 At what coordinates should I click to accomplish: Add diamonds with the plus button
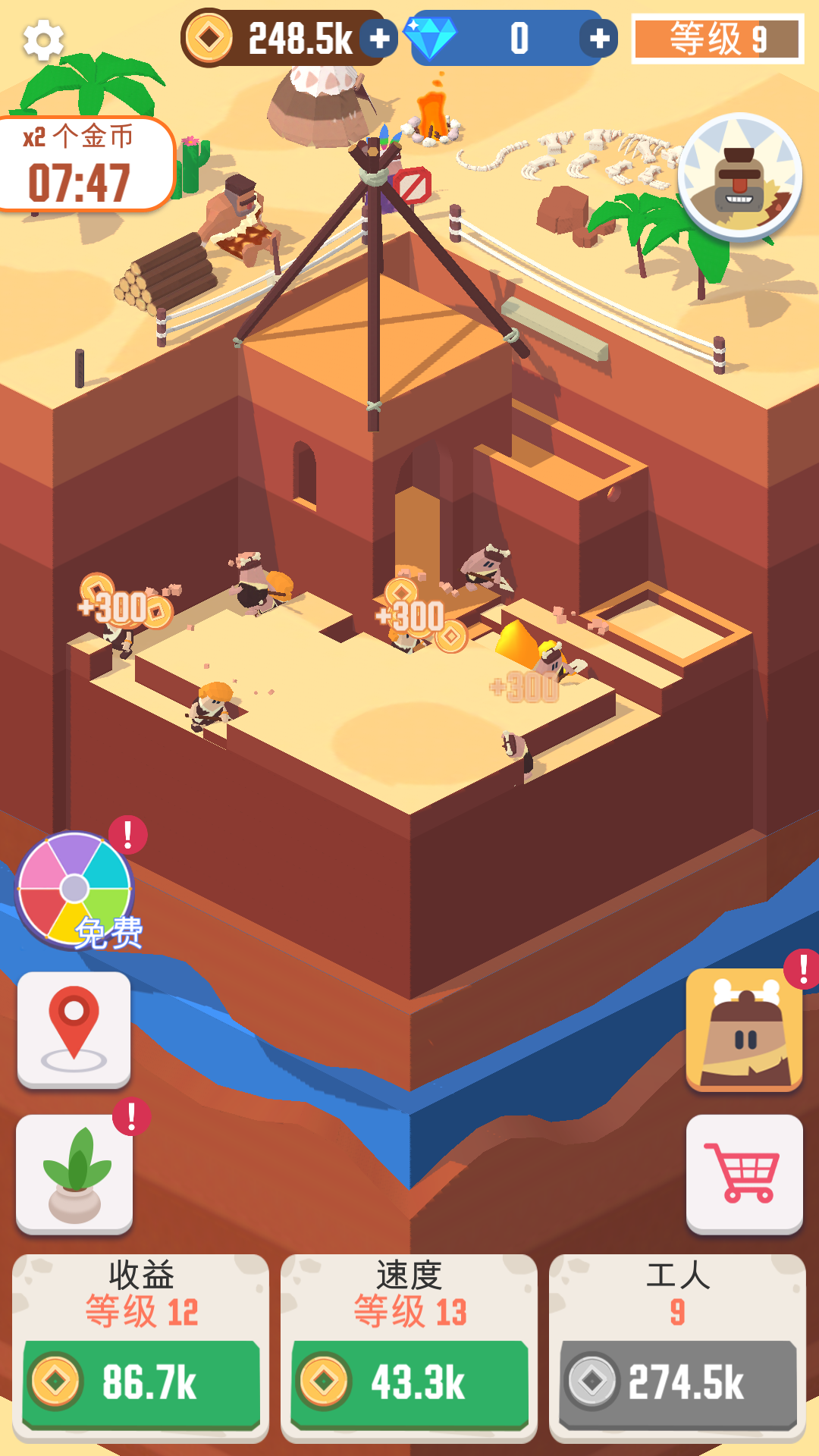tap(598, 39)
